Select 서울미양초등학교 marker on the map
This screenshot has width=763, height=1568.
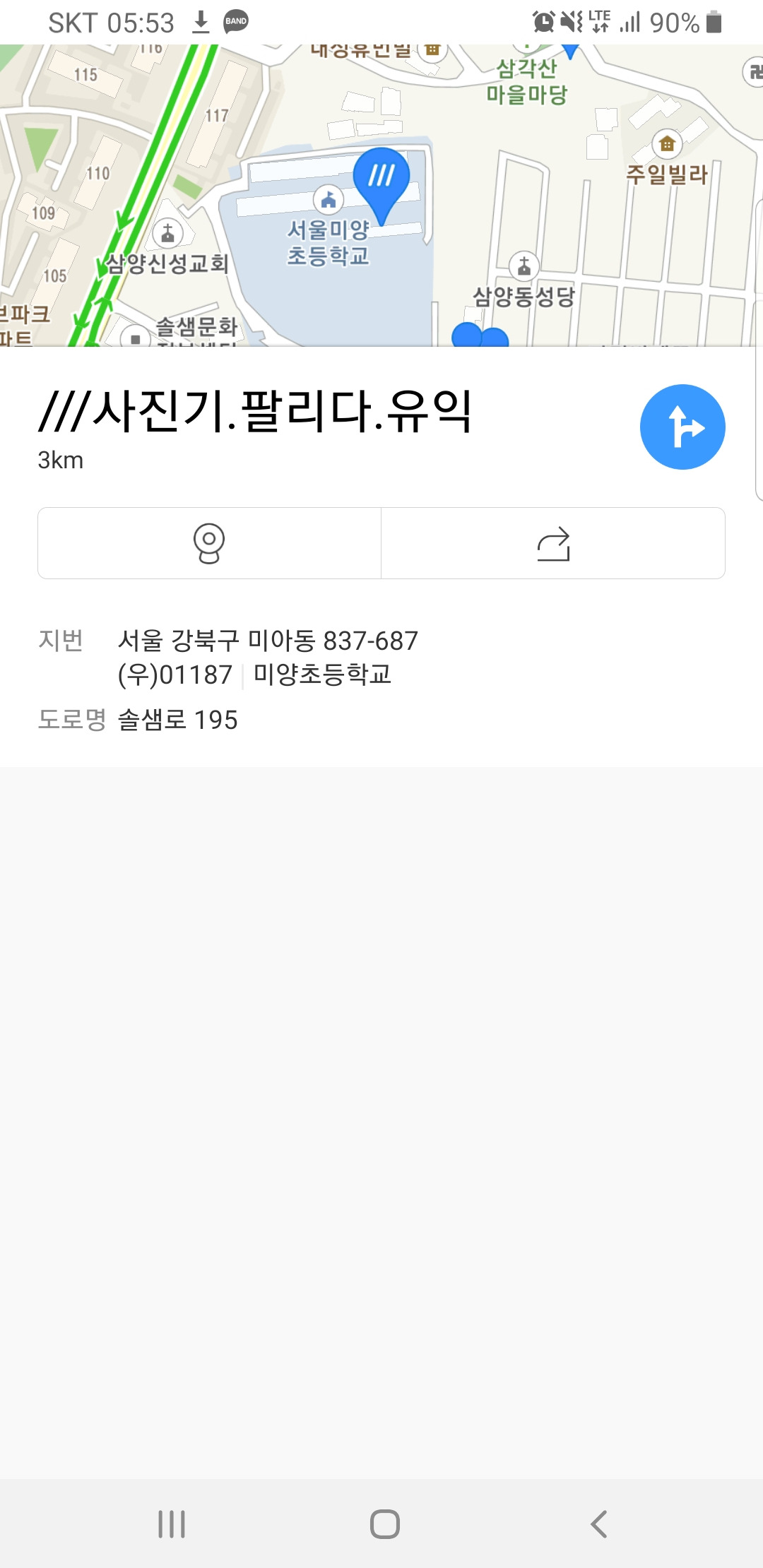click(329, 201)
